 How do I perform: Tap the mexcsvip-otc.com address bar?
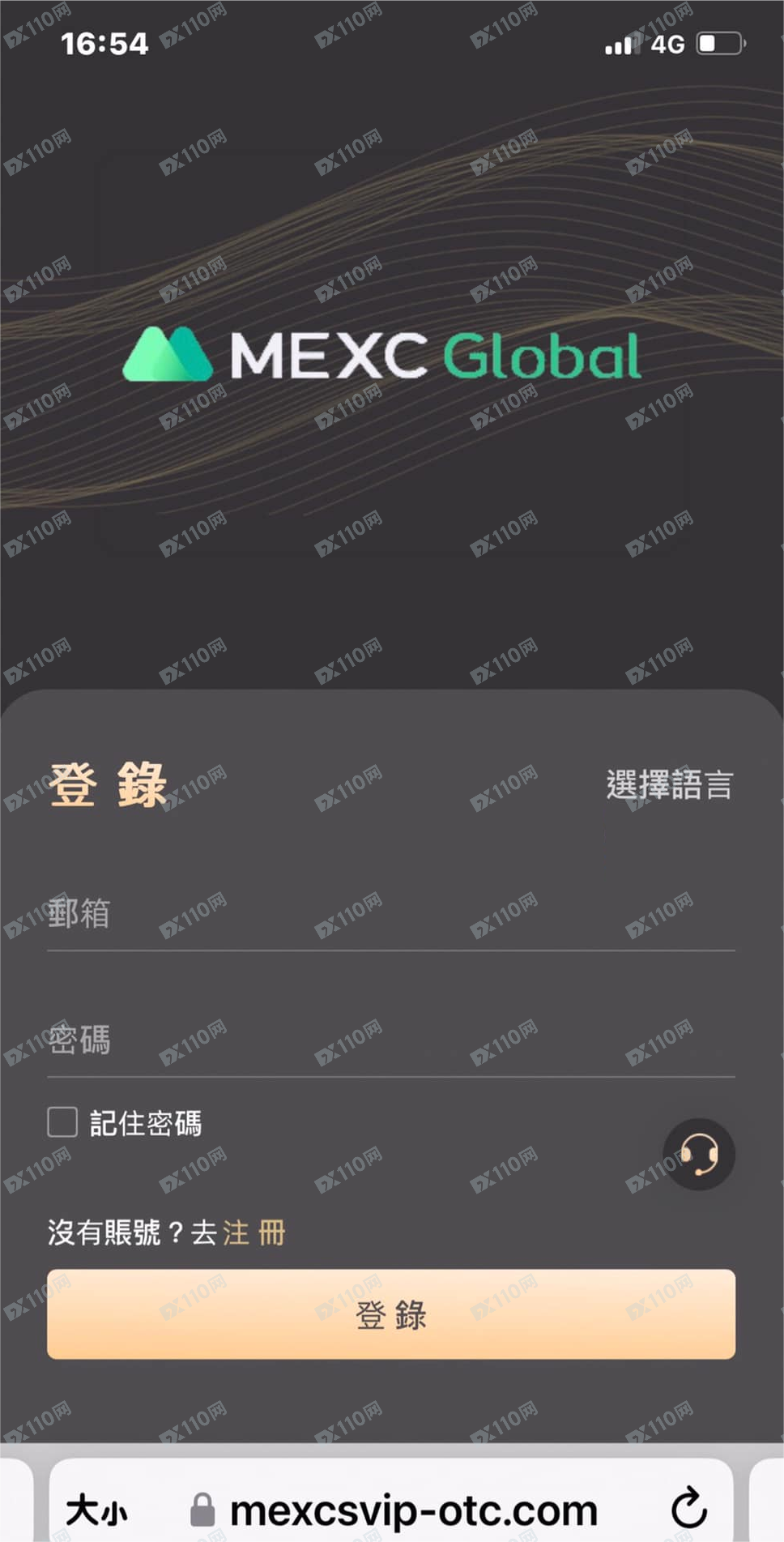pos(413,1511)
